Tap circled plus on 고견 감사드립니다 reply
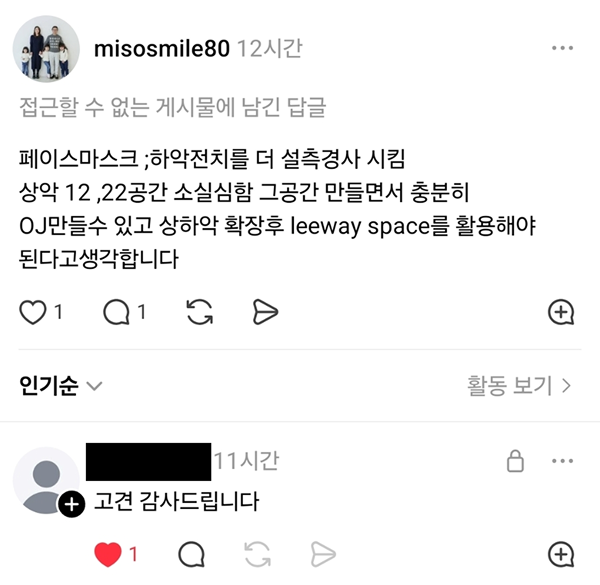Viewport: 600px width, 585px height. tap(562, 553)
